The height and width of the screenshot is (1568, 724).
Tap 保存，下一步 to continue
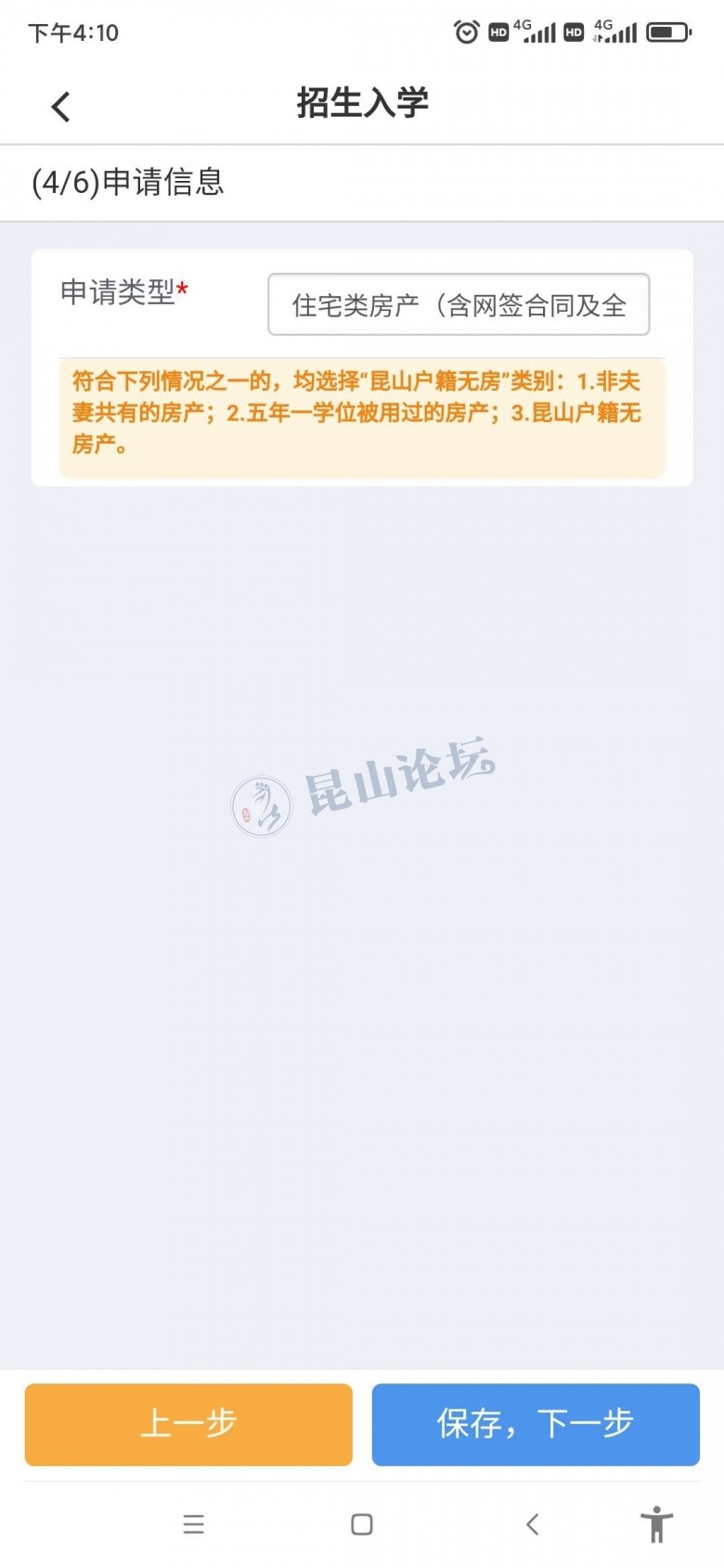pos(536,1424)
